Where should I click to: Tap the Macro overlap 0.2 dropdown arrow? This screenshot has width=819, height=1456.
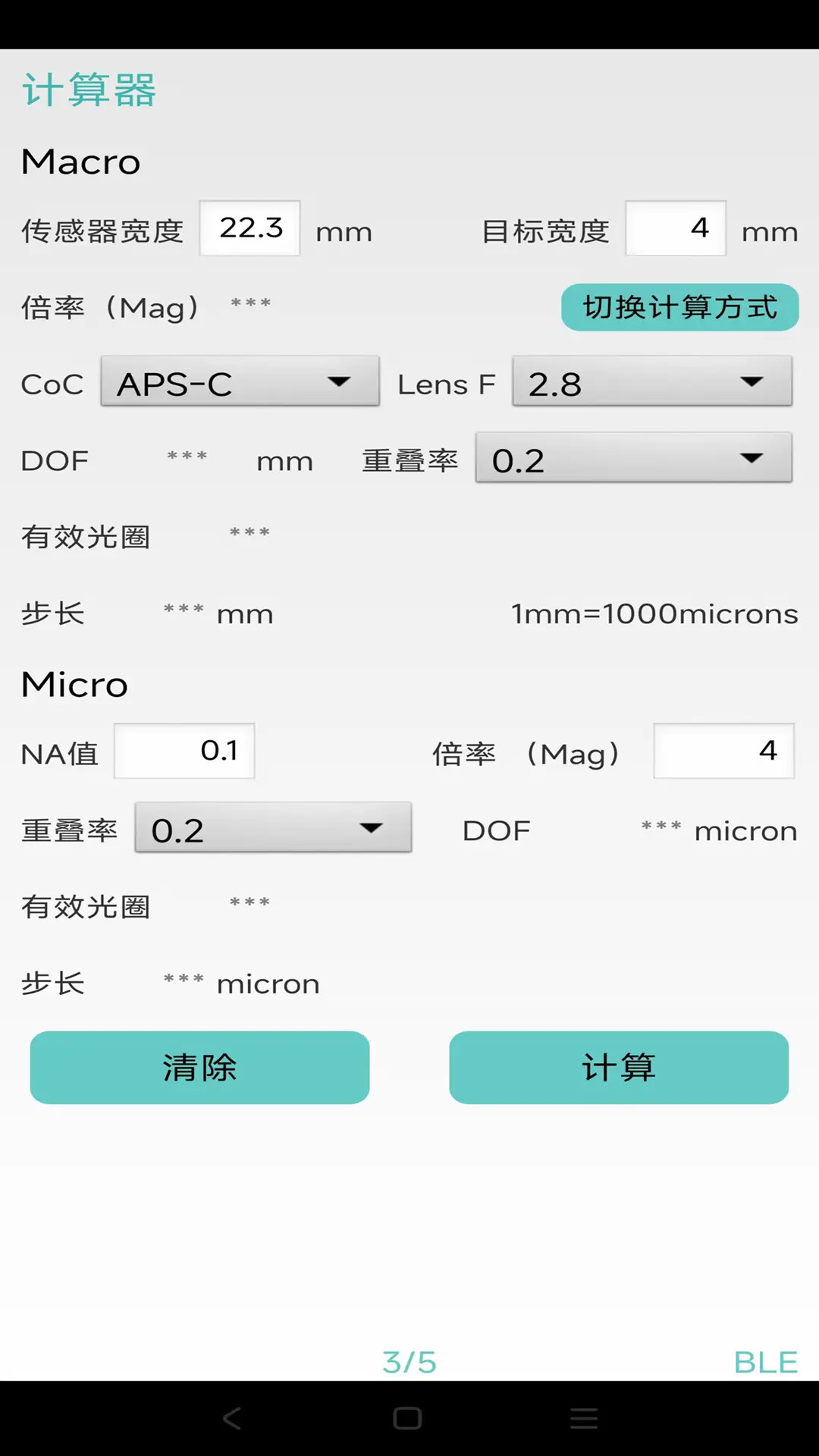coord(751,459)
